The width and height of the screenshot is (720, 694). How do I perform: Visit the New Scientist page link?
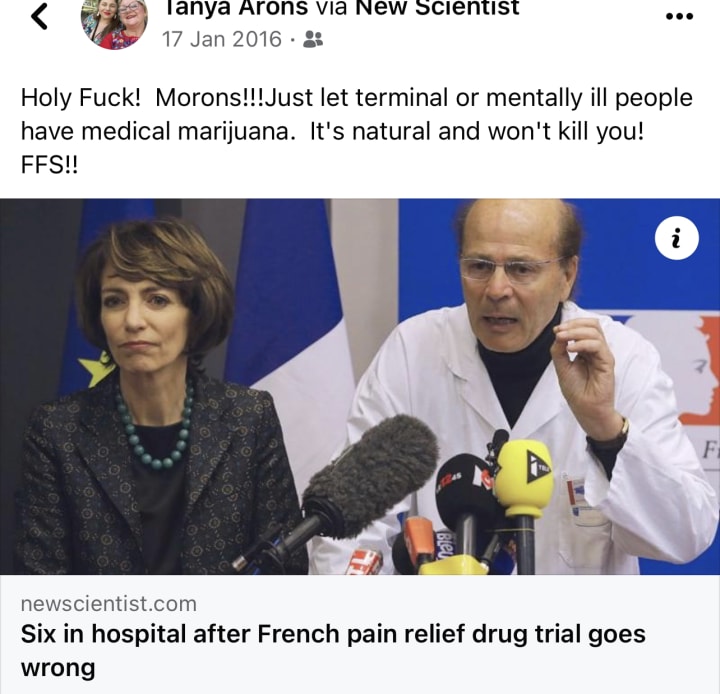[438, 9]
